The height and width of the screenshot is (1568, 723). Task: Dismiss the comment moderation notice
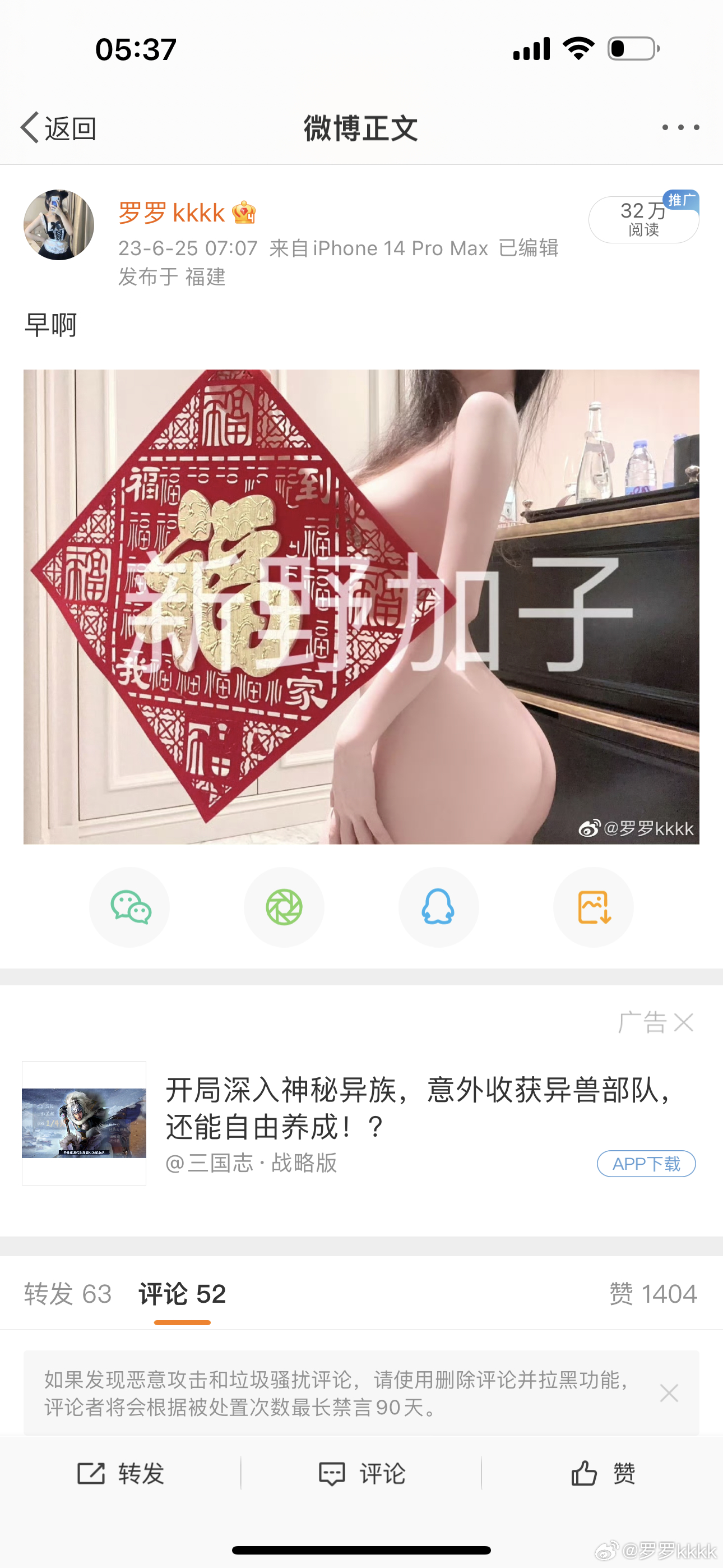[x=669, y=1392]
